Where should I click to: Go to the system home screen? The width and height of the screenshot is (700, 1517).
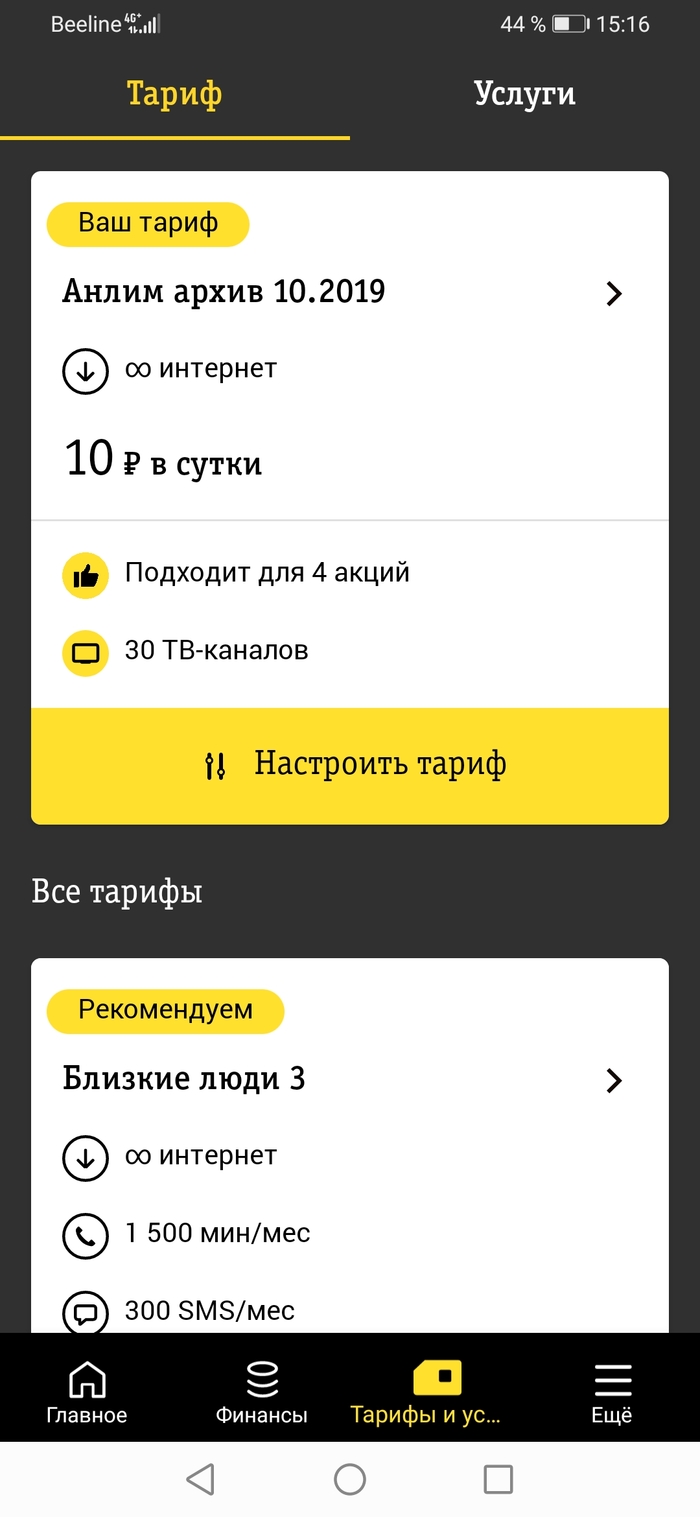click(350, 1479)
